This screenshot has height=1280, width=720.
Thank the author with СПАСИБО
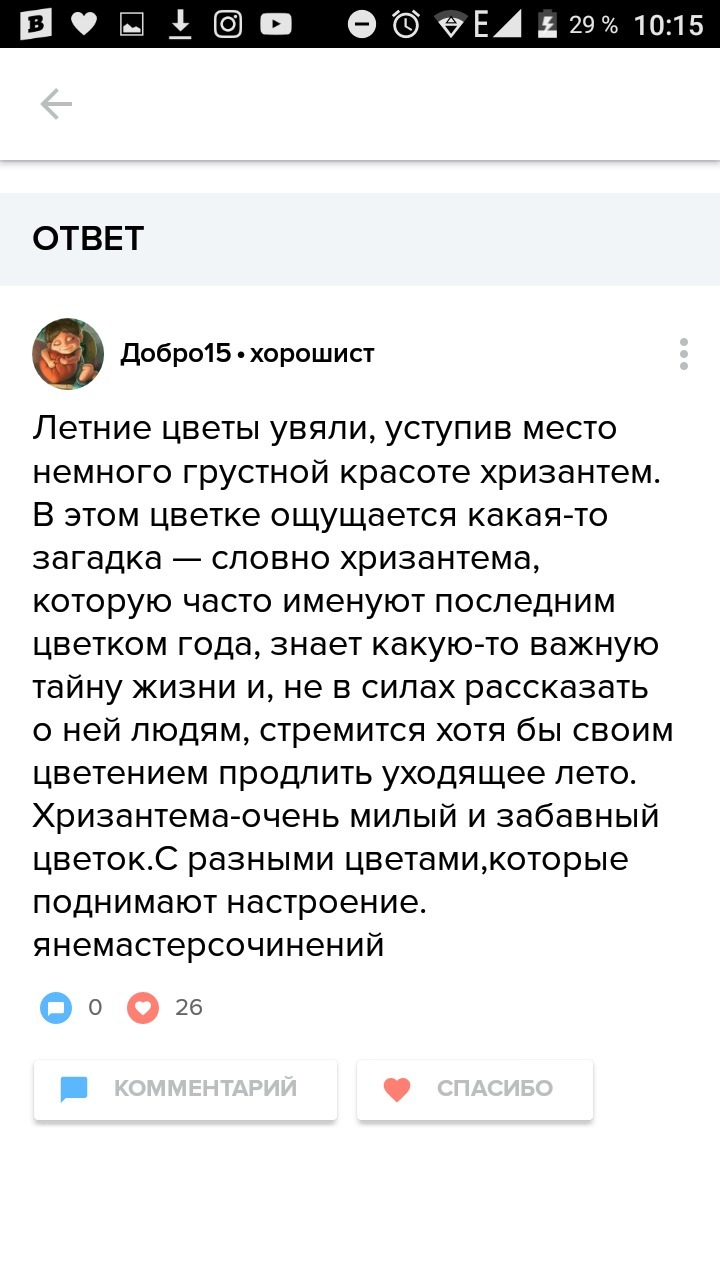click(475, 1089)
